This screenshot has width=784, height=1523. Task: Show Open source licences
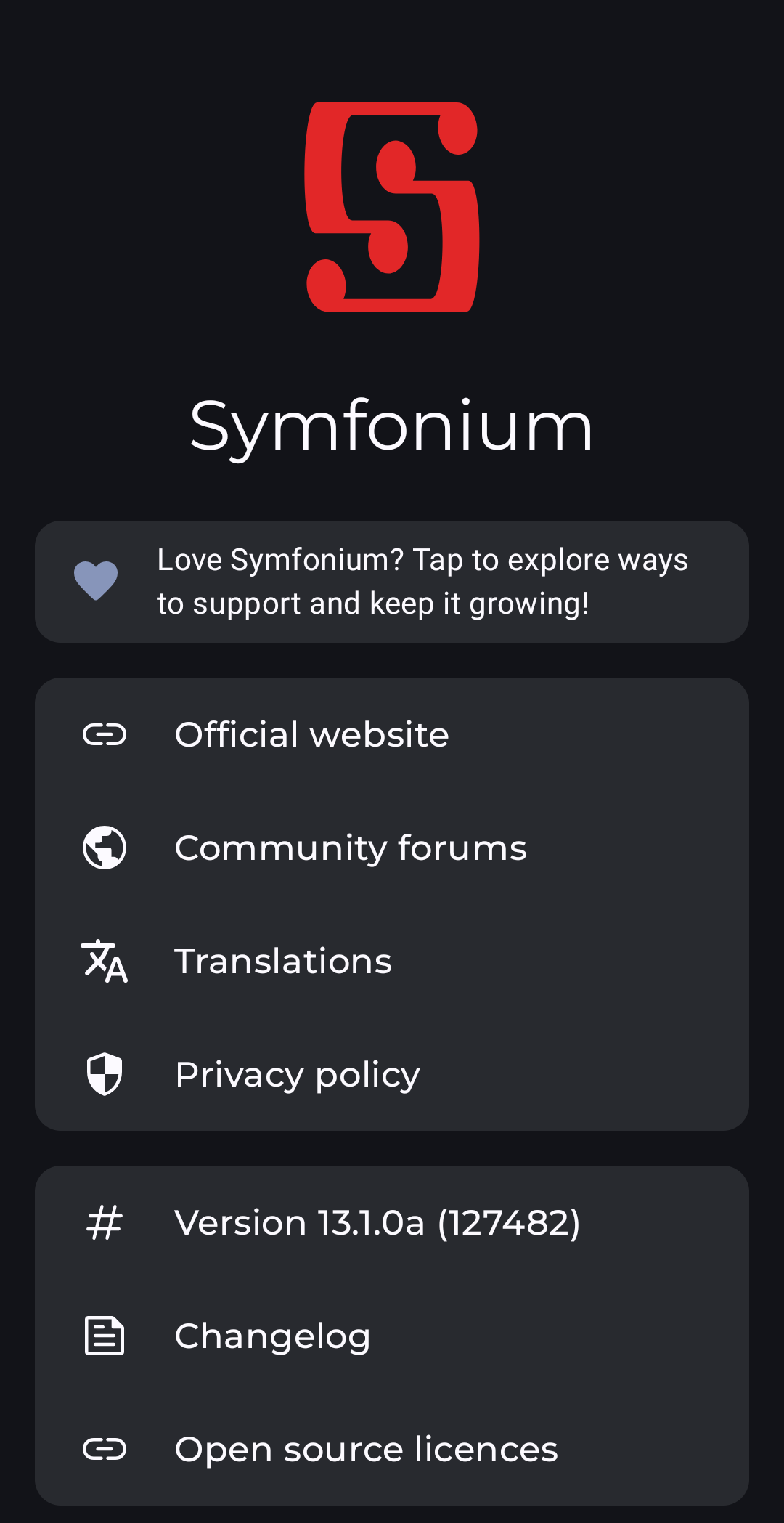[x=392, y=1449]
